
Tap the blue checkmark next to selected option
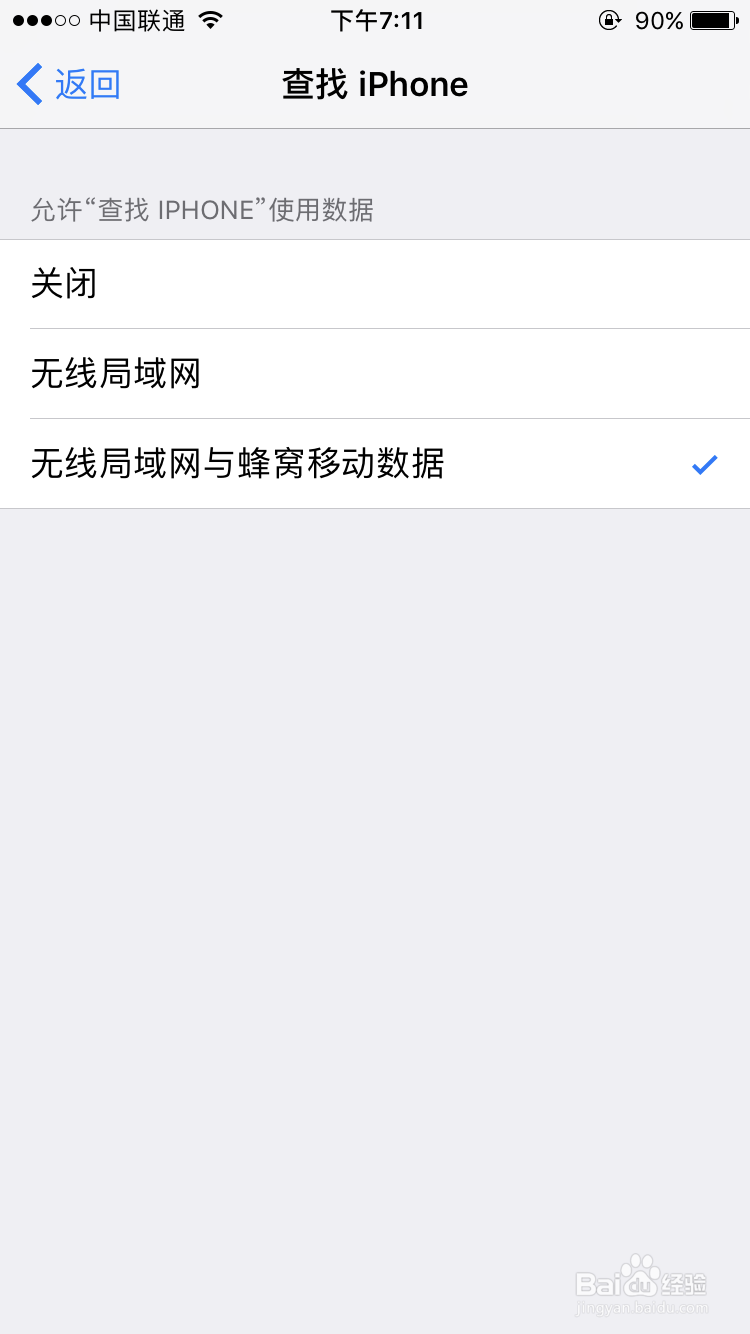point(705,464)
